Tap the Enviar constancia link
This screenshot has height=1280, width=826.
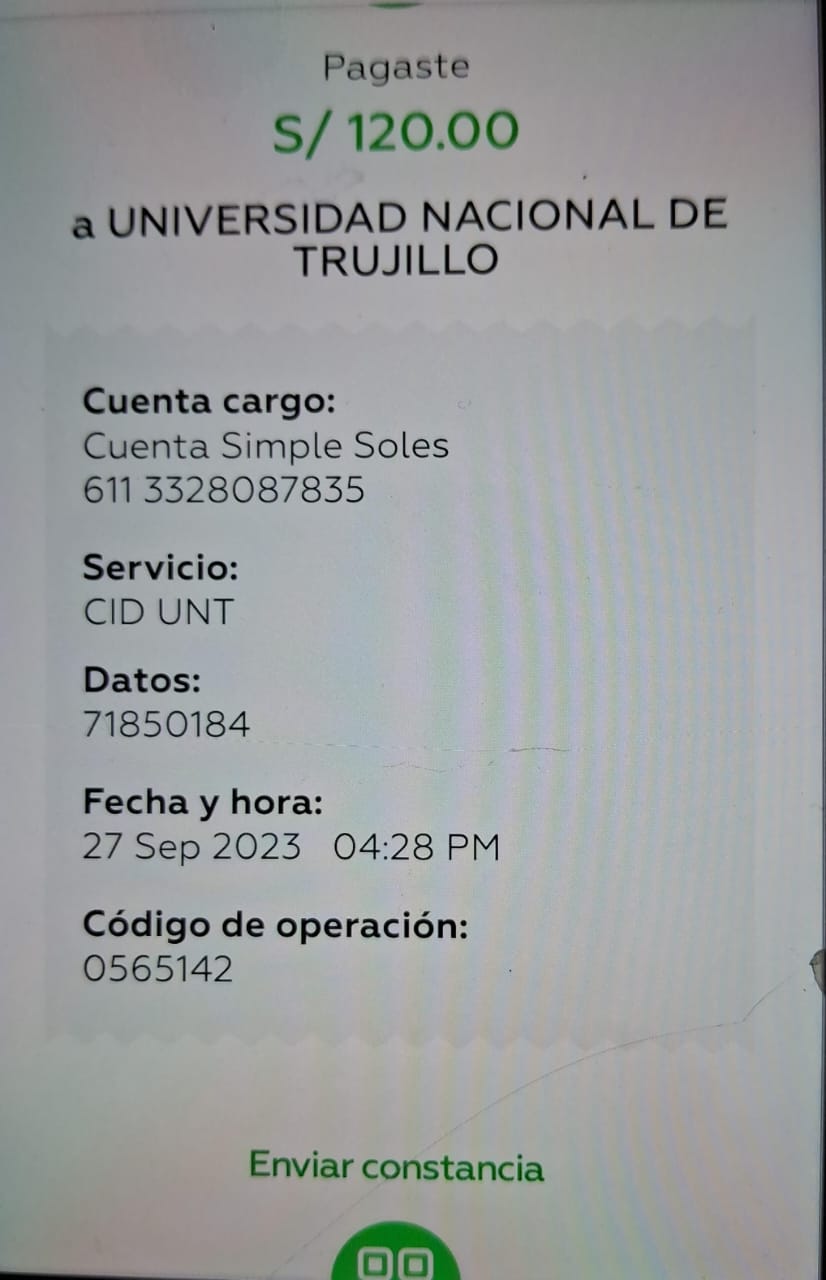click(x=396, y=1166)
